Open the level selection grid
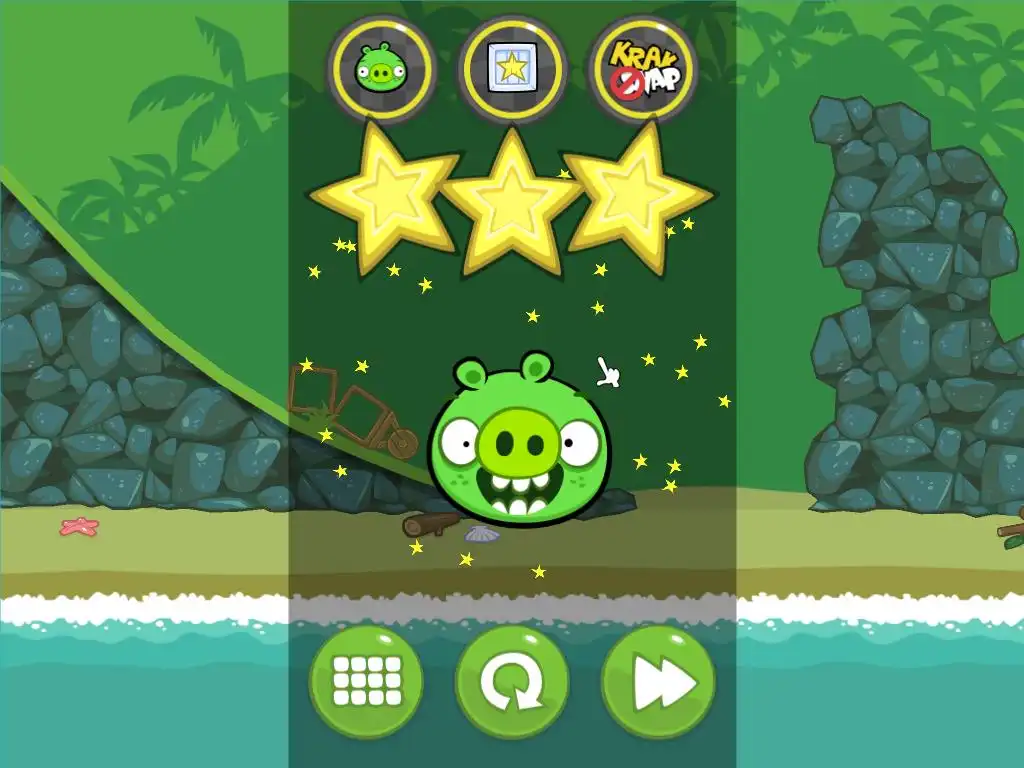 click(x=366, y=682)
